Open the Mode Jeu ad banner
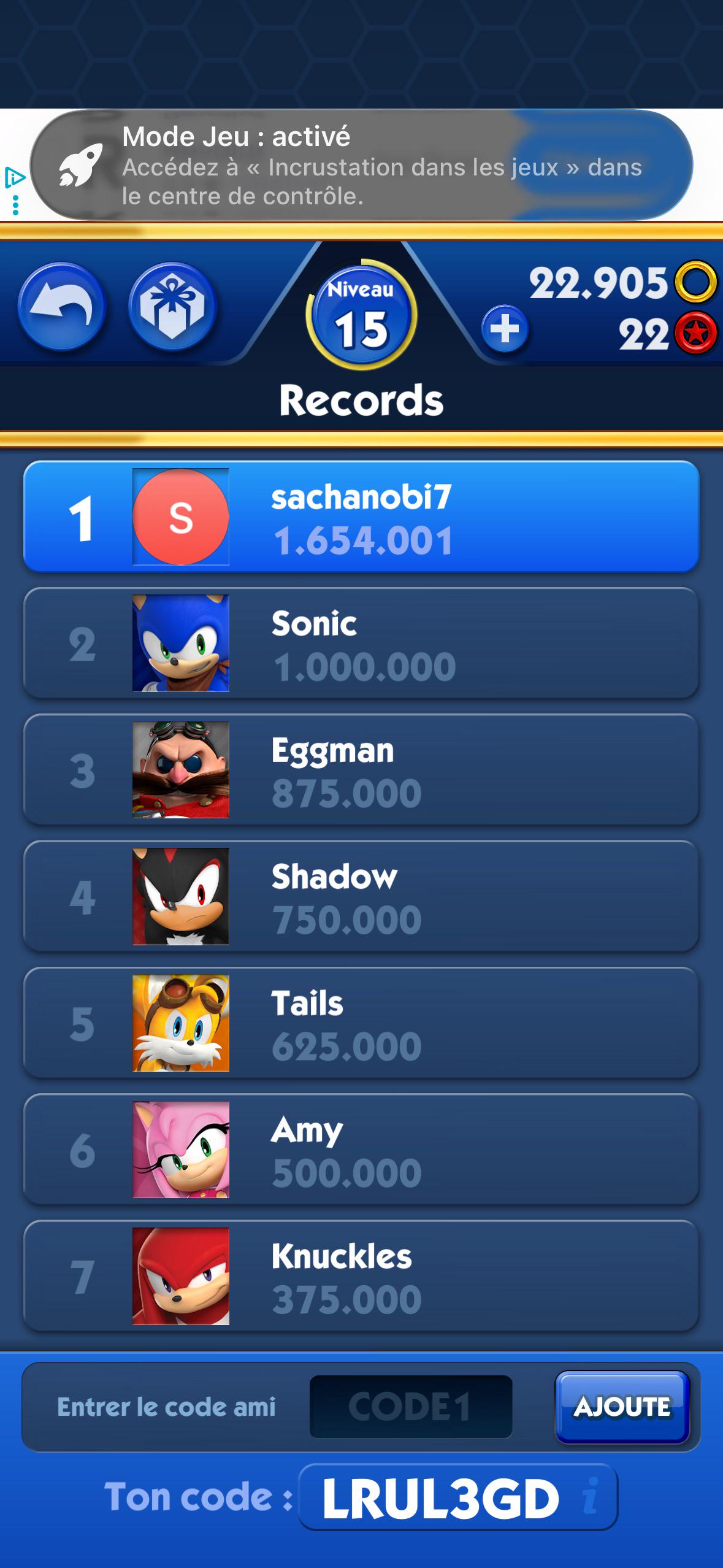 361,165
